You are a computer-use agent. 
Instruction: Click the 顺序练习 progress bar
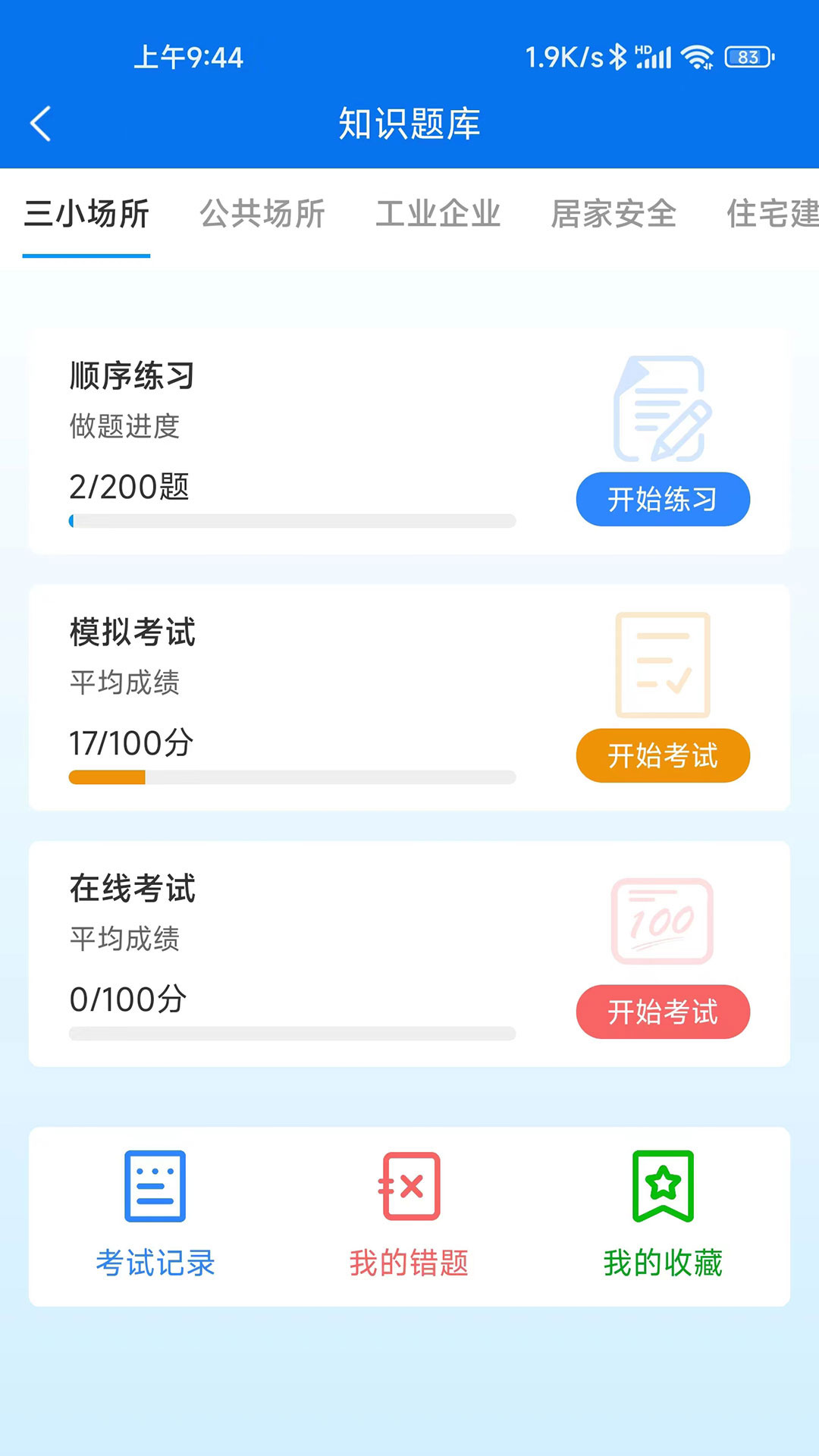tap(292, 522)
